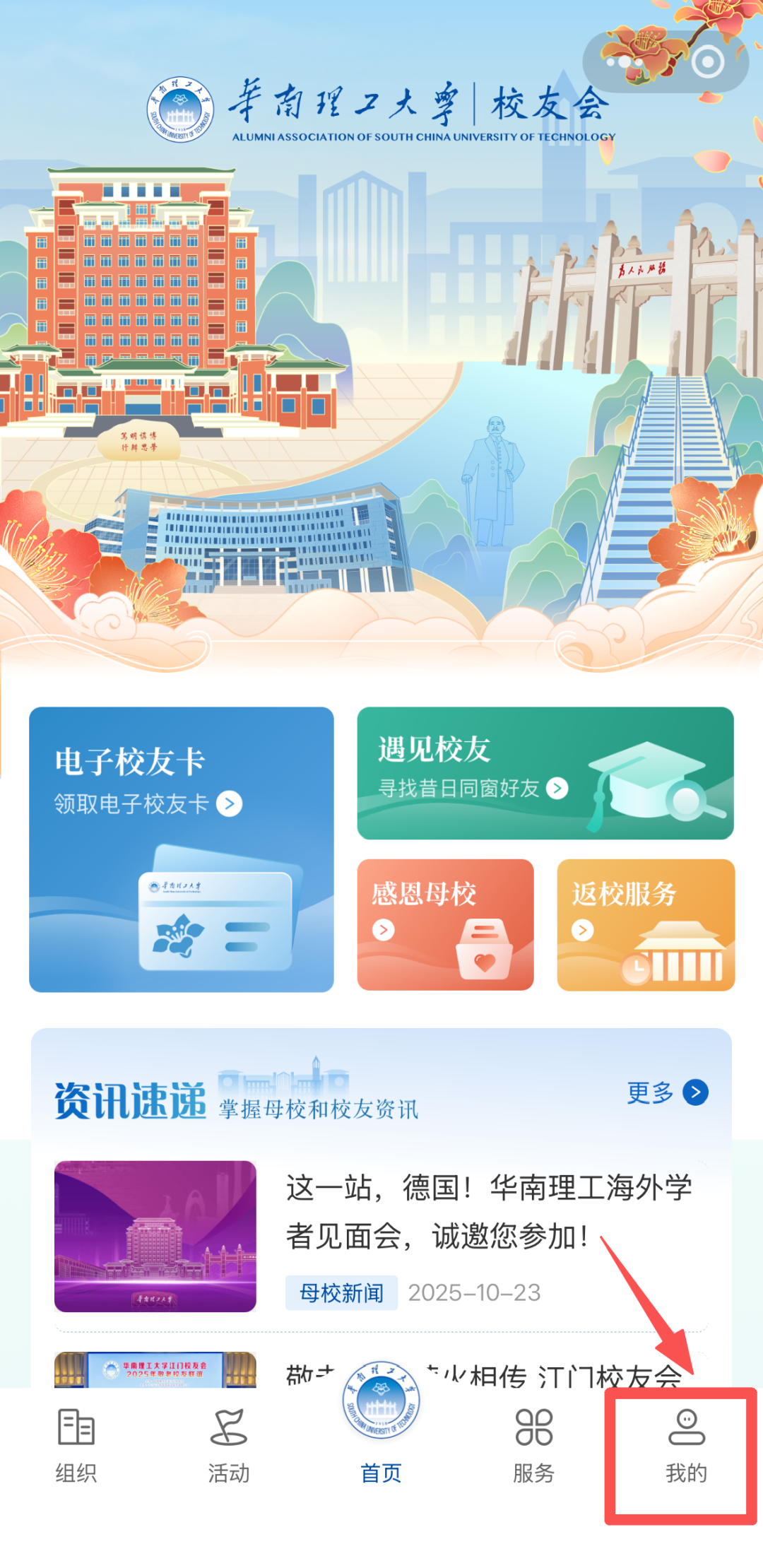
Task: Open the 电子校友卡 card
Action: [x=181, y=849]
